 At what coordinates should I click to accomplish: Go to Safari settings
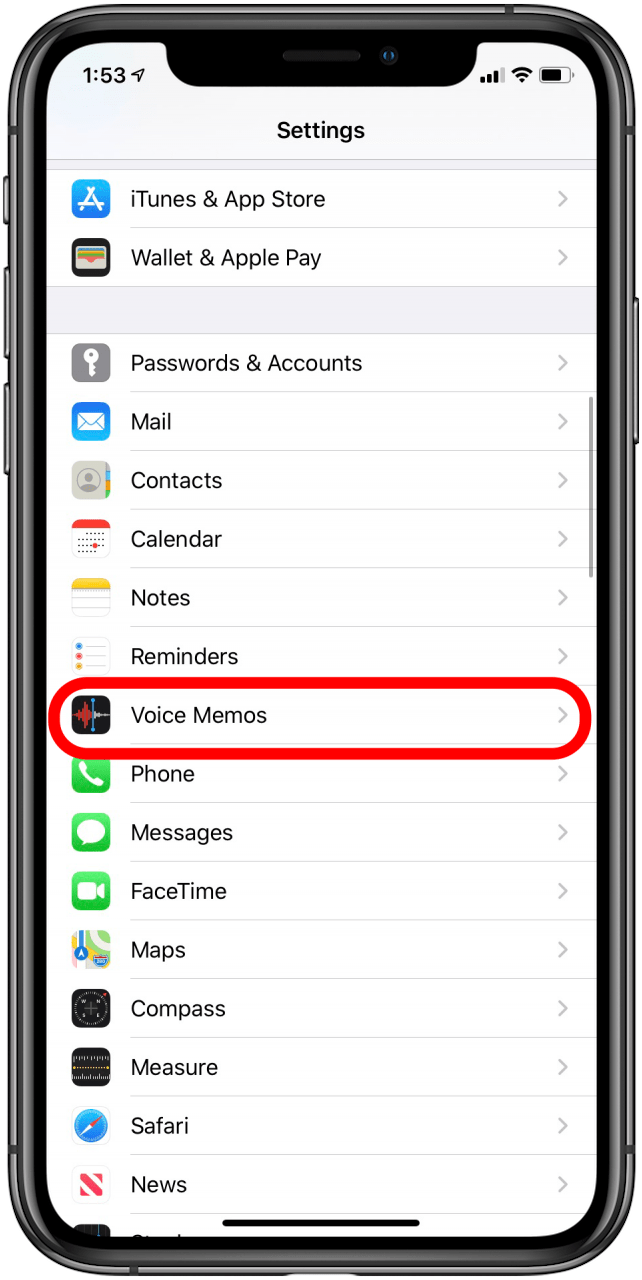[320, 1126]
